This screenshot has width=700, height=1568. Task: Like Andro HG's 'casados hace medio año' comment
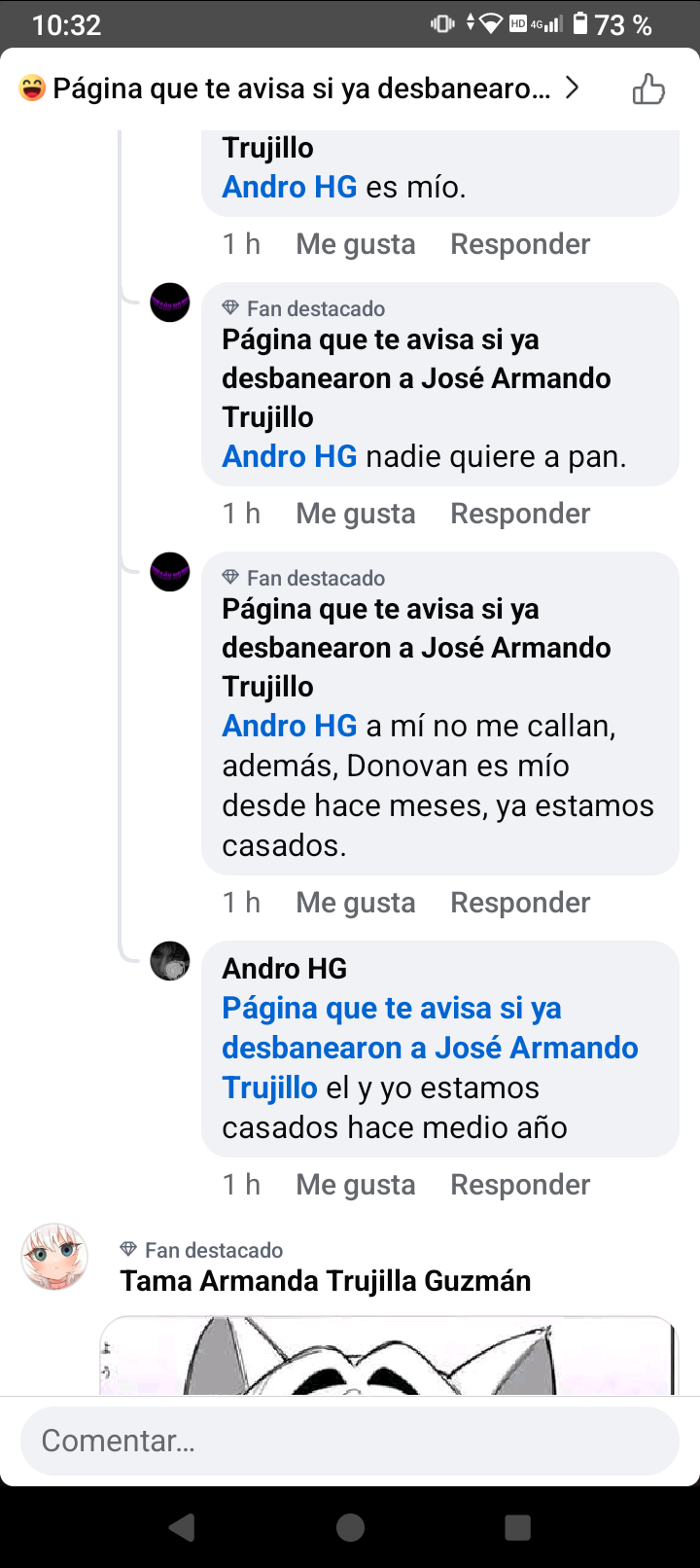point(356,1185)
